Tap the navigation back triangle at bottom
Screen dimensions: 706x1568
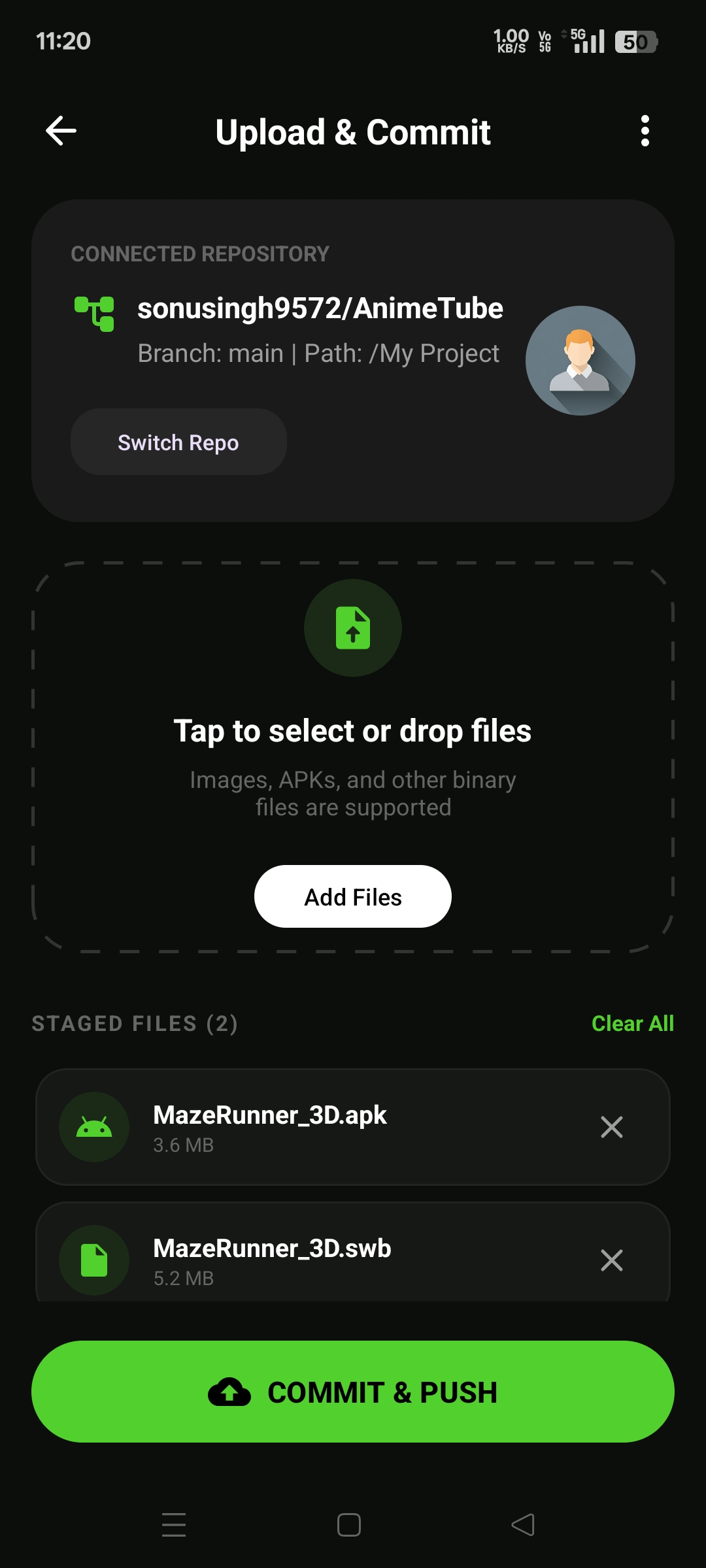(523, 1524)
